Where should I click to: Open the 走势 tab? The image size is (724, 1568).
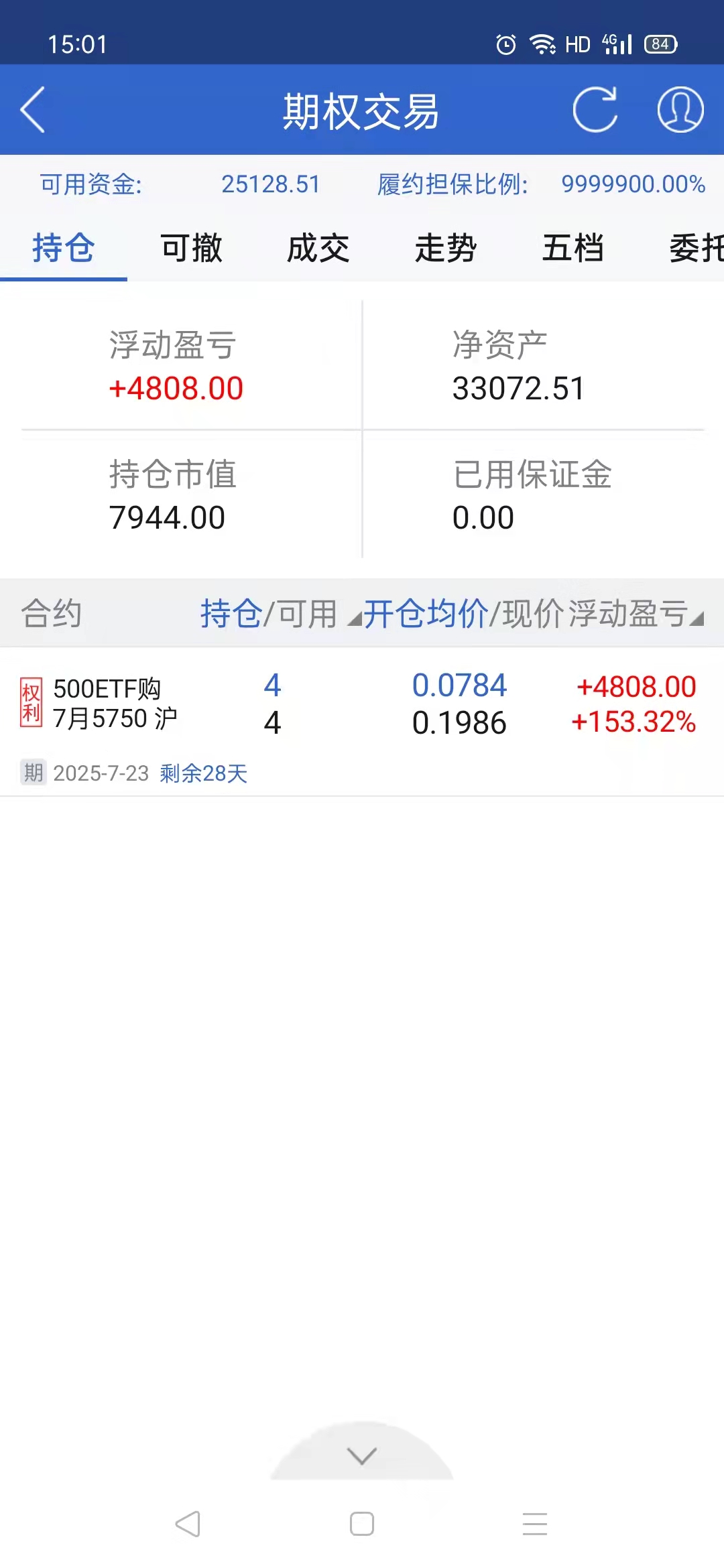click(x=446, y=249)
